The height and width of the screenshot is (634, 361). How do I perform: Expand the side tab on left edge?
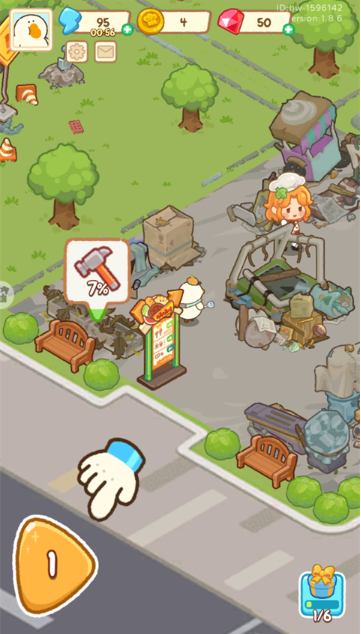click(6, 294)
